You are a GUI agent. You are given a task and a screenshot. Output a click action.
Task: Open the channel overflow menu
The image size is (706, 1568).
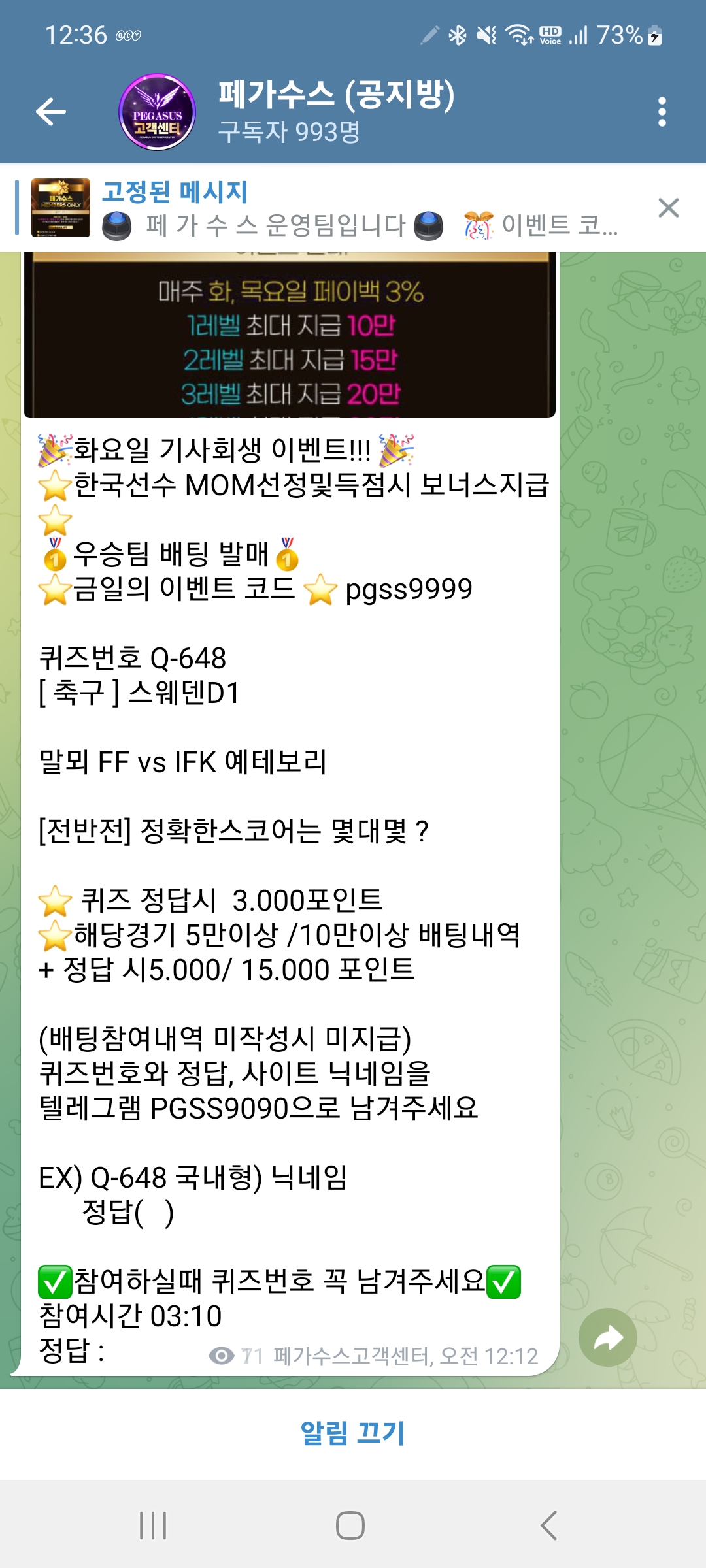point(662,112)
